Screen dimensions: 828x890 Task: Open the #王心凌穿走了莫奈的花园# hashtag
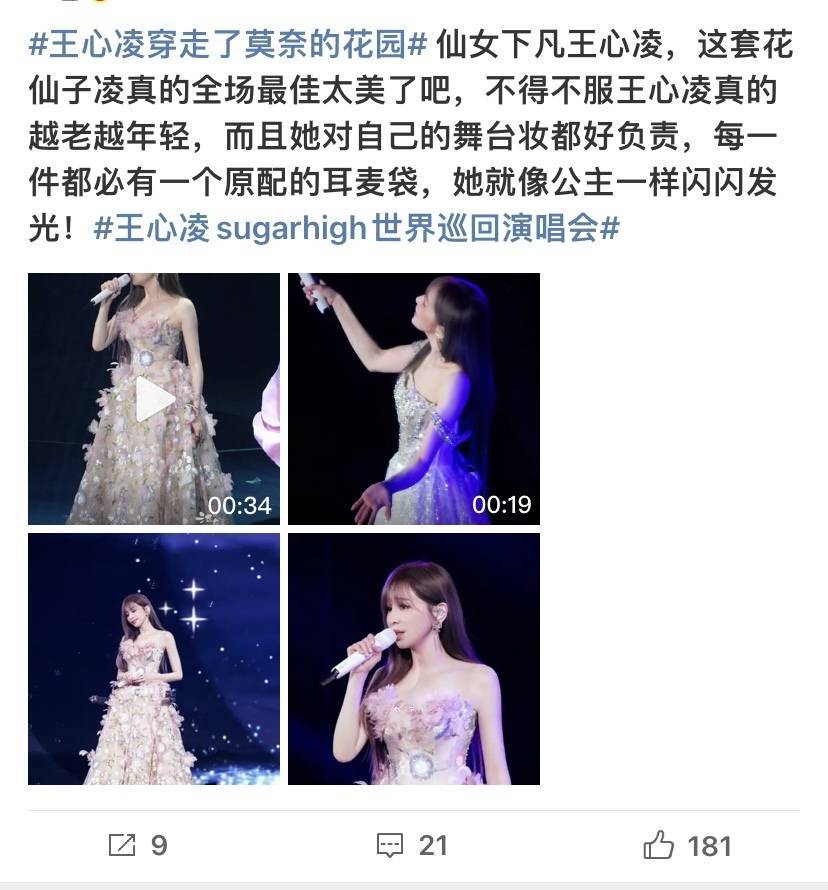[228, 44]
